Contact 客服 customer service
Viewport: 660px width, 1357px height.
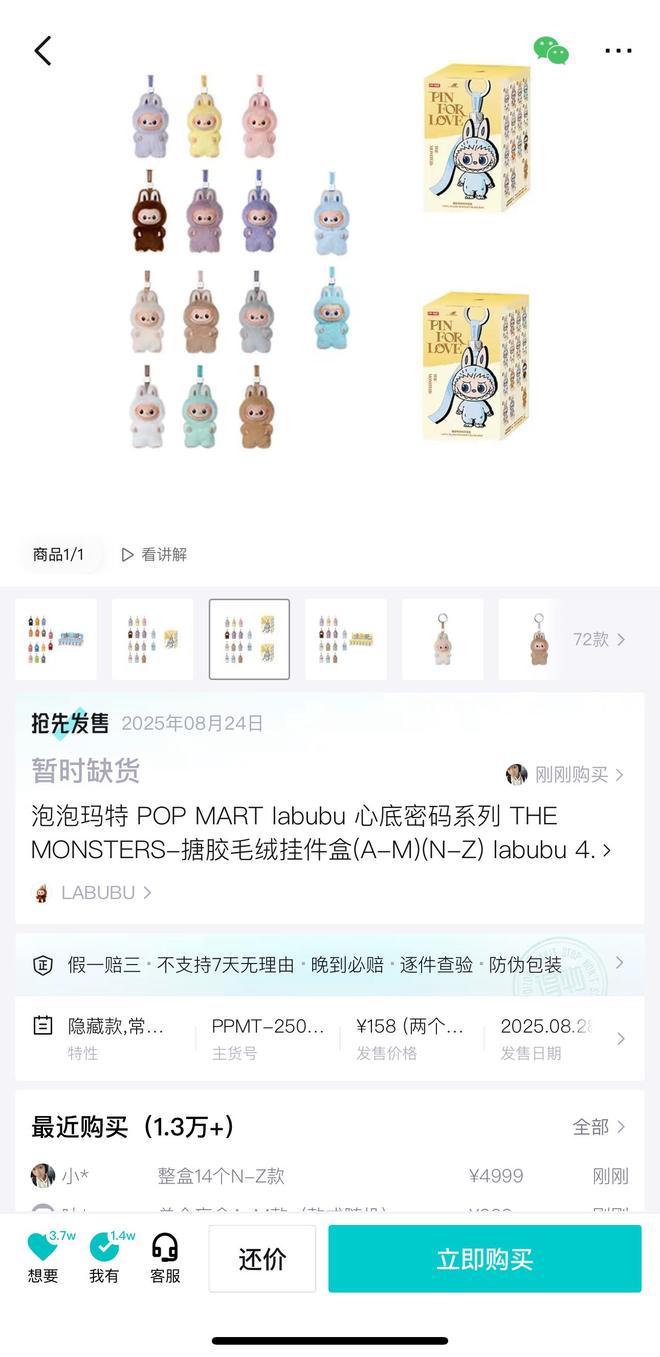165,1258
